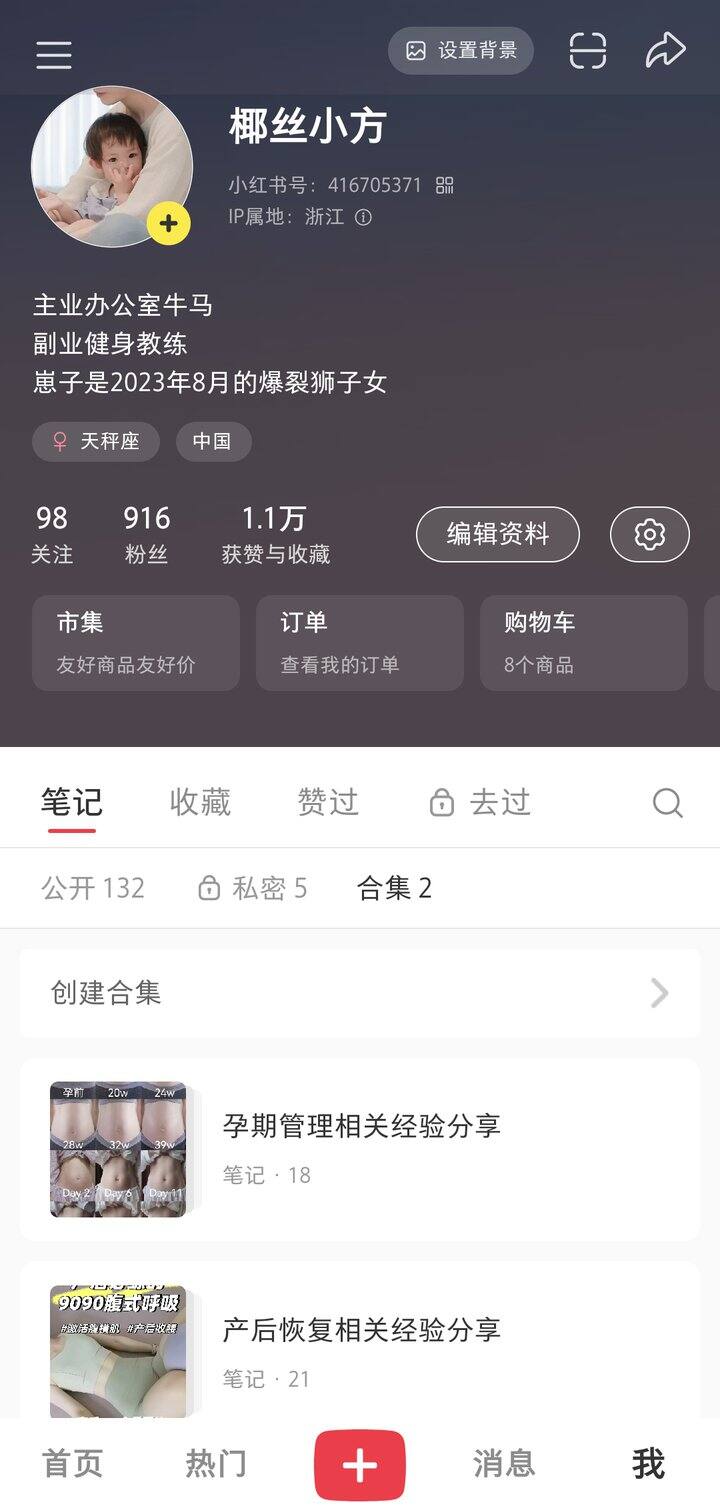This screenshot has width=720, height=1508.
Task: Search my notes
Action: [667, 803]
